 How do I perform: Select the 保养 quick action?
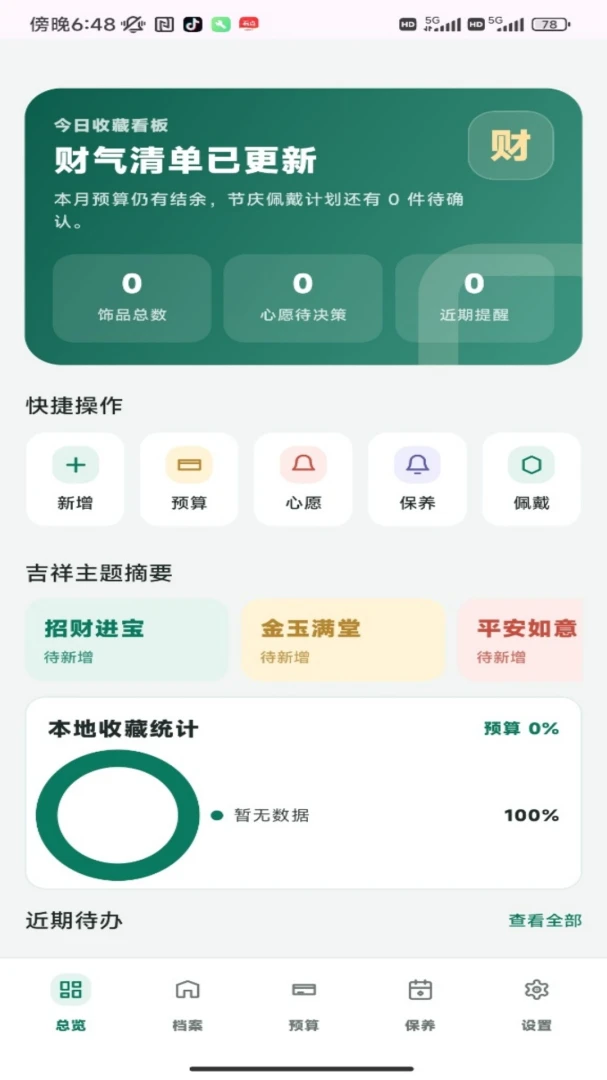[417, 479]
